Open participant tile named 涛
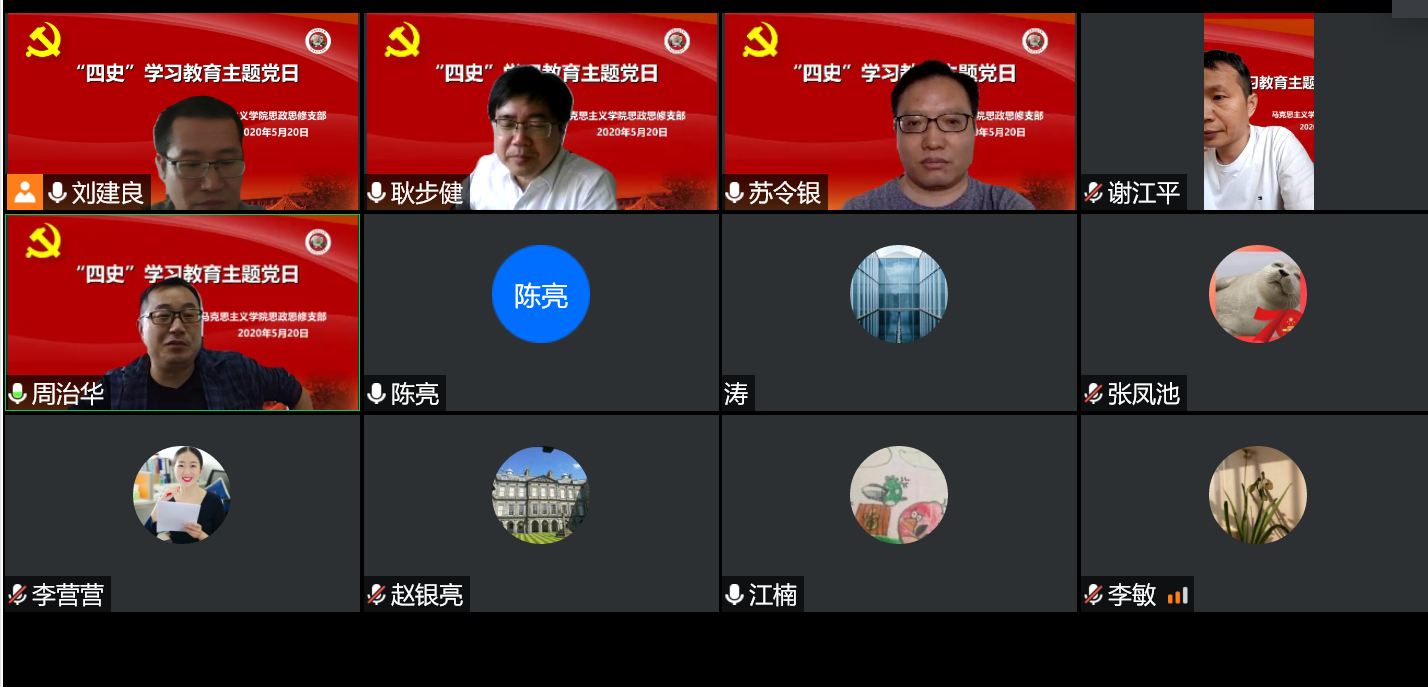Viewport: 1428px width, 687px height. coord(899,312)
